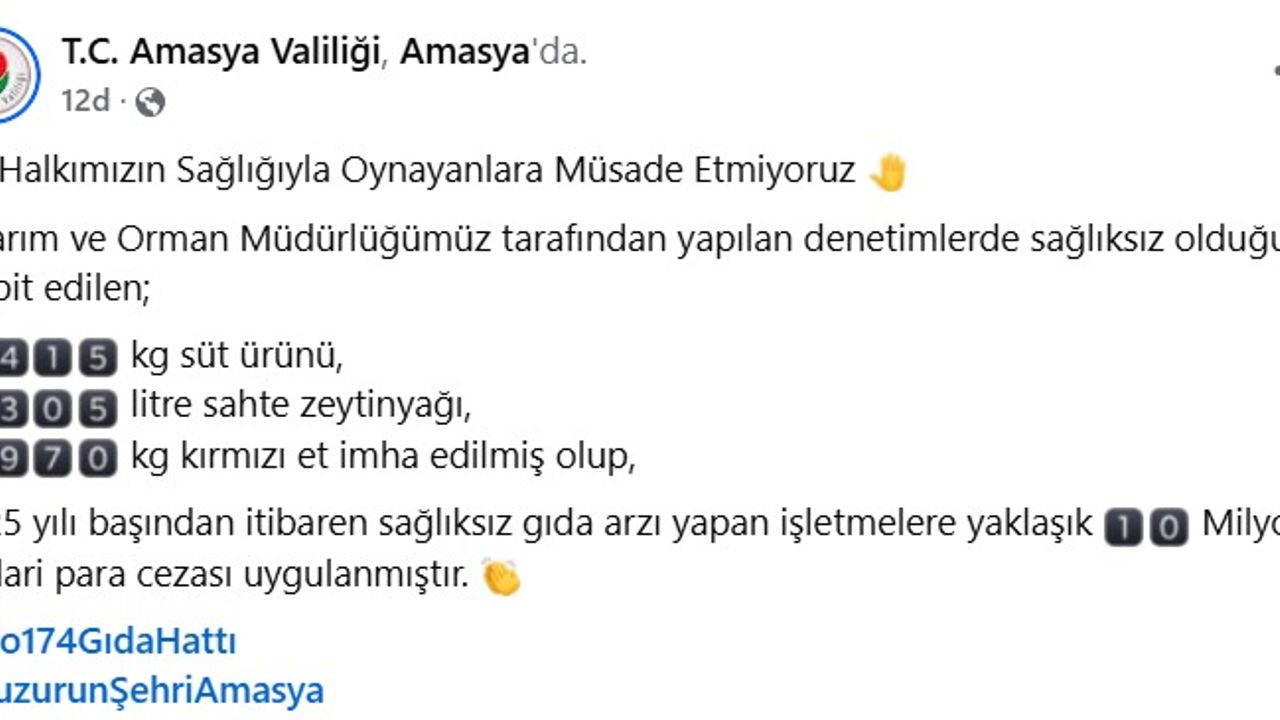The height and width of the screenshot is (720, 1280).
Task: Open the HuzurunŞehriAmasya hashtag
Action: 160,690
